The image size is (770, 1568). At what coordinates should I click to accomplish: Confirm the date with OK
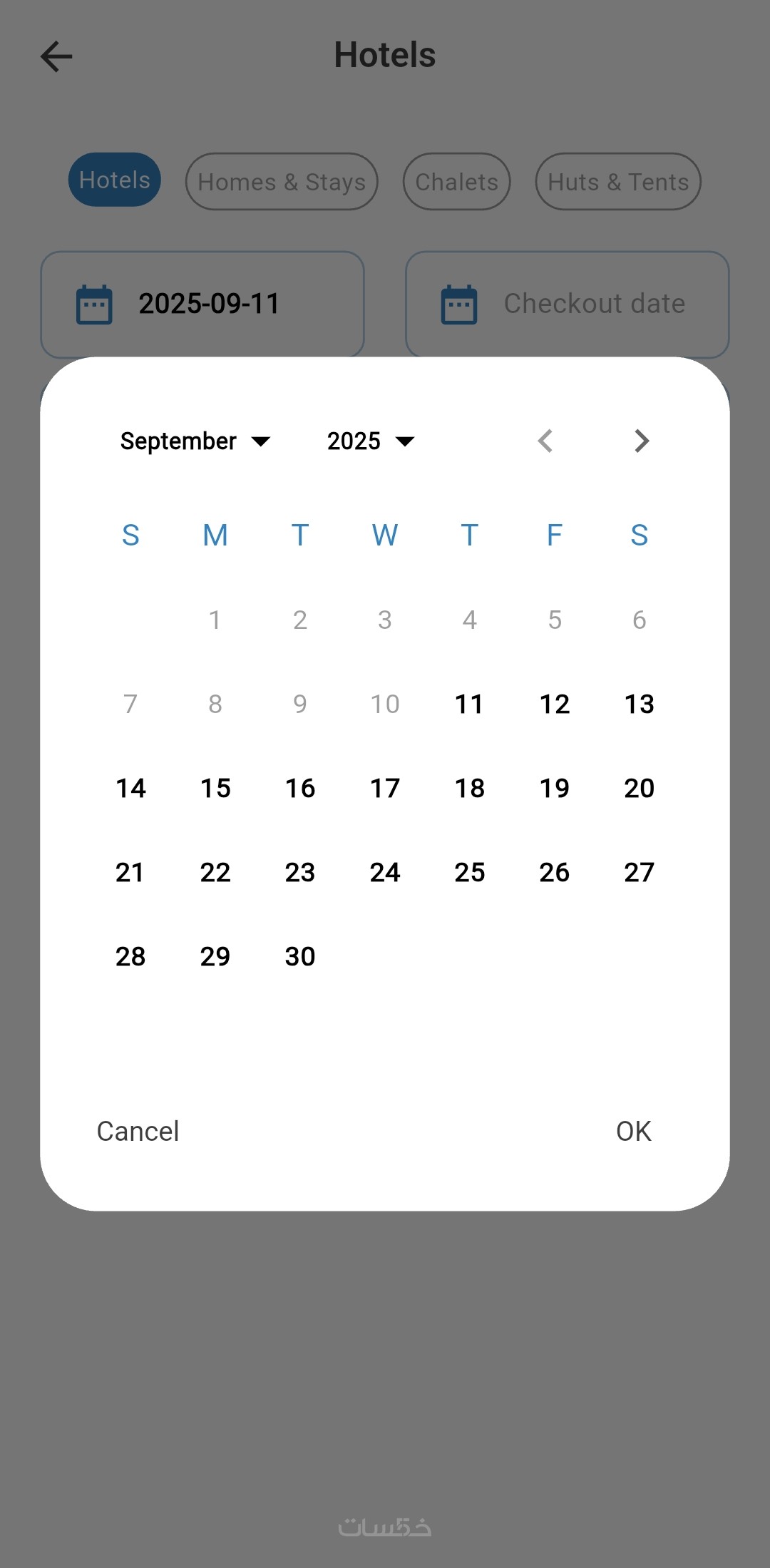tap(633, 1132)
